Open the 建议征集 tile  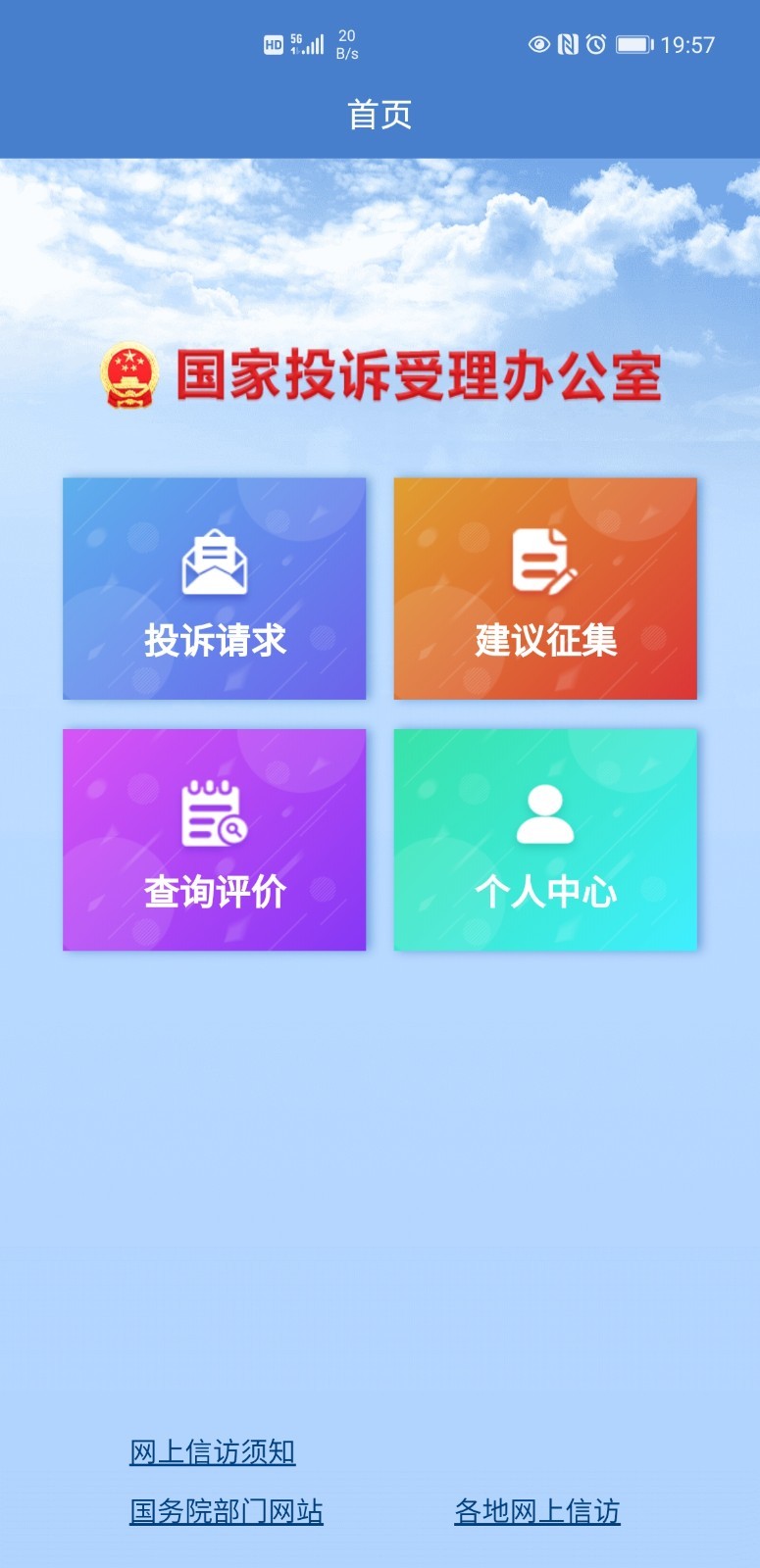[544, 588]
